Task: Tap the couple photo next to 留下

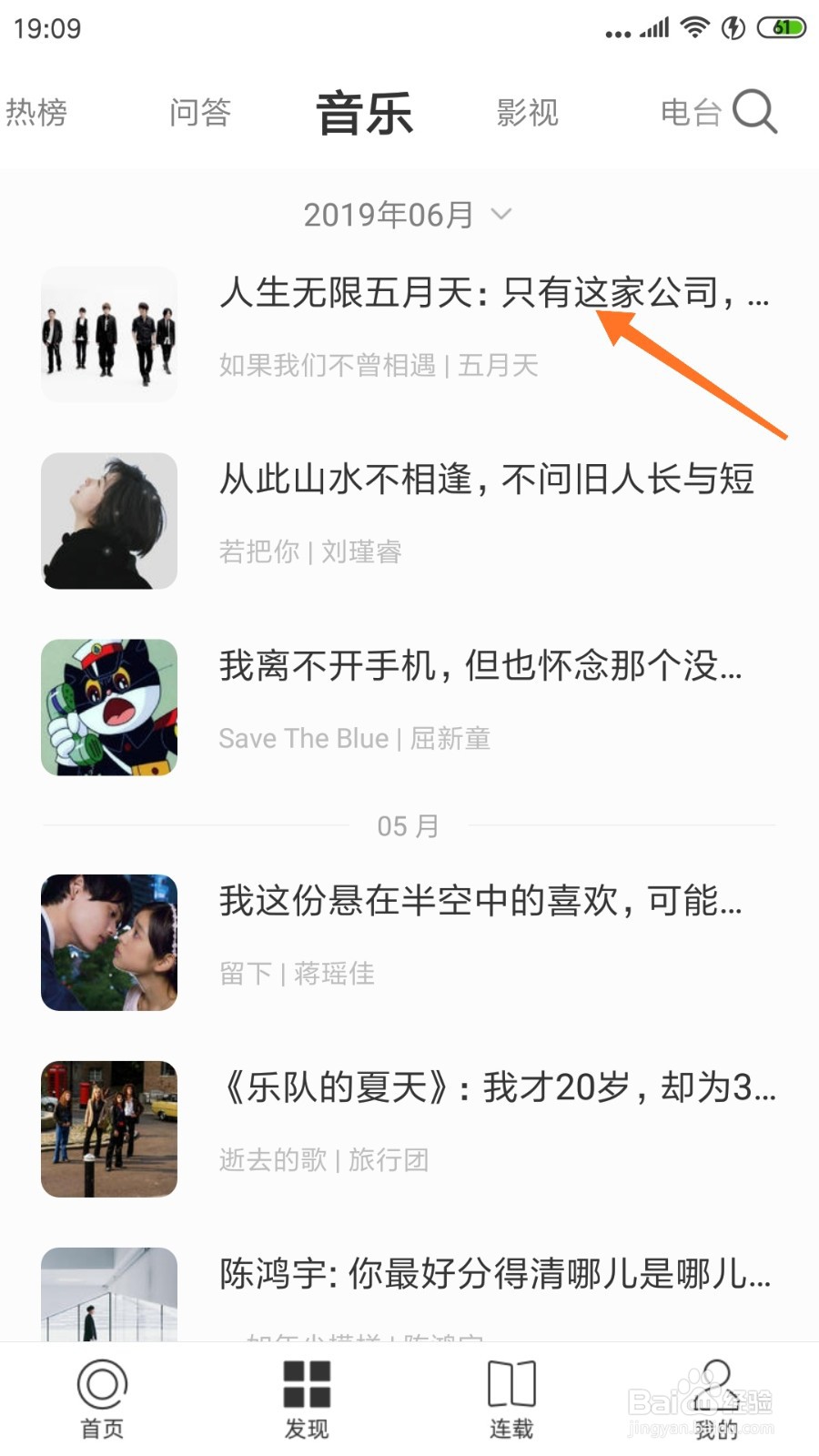Action: (108, 943)
